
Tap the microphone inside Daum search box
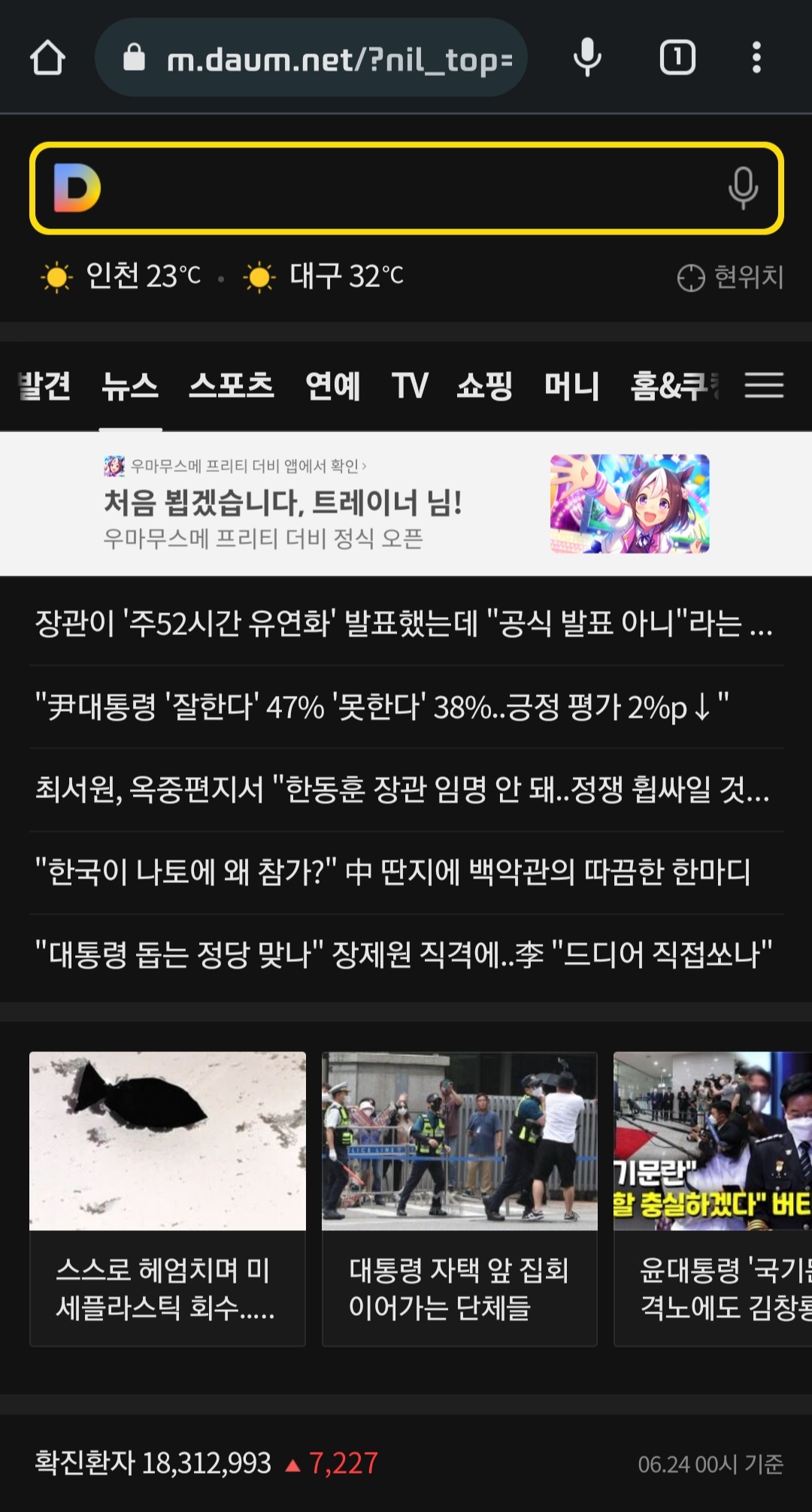pyautogui.click(x=743, y=188)
